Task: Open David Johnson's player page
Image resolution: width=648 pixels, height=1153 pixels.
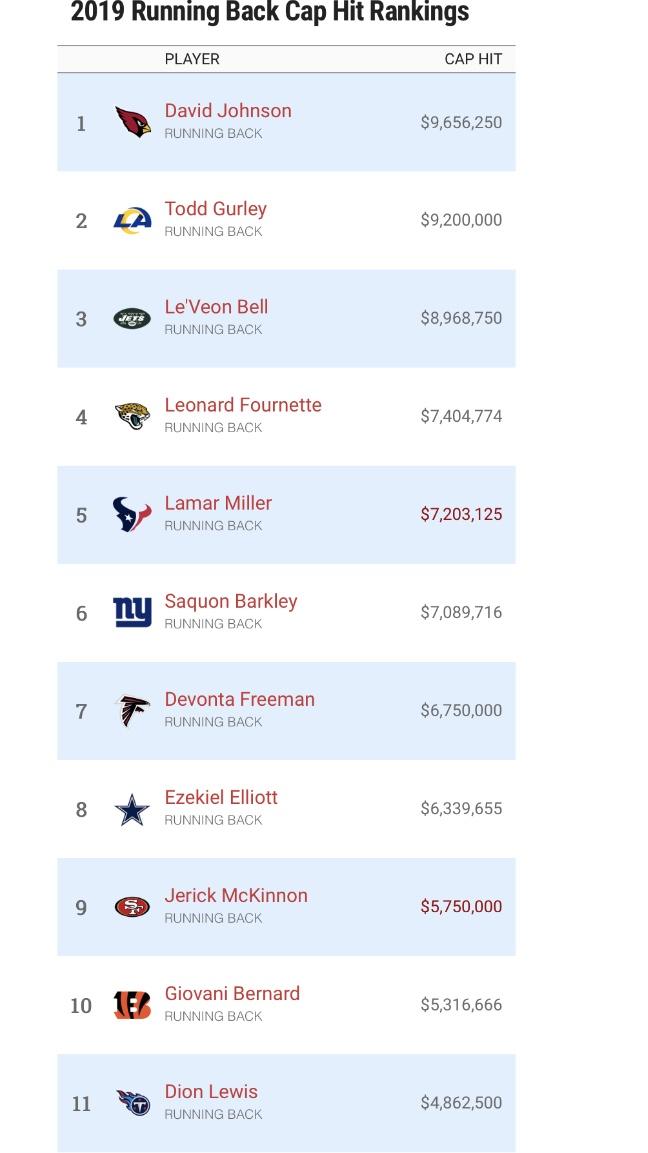Action: pos(228,111)
